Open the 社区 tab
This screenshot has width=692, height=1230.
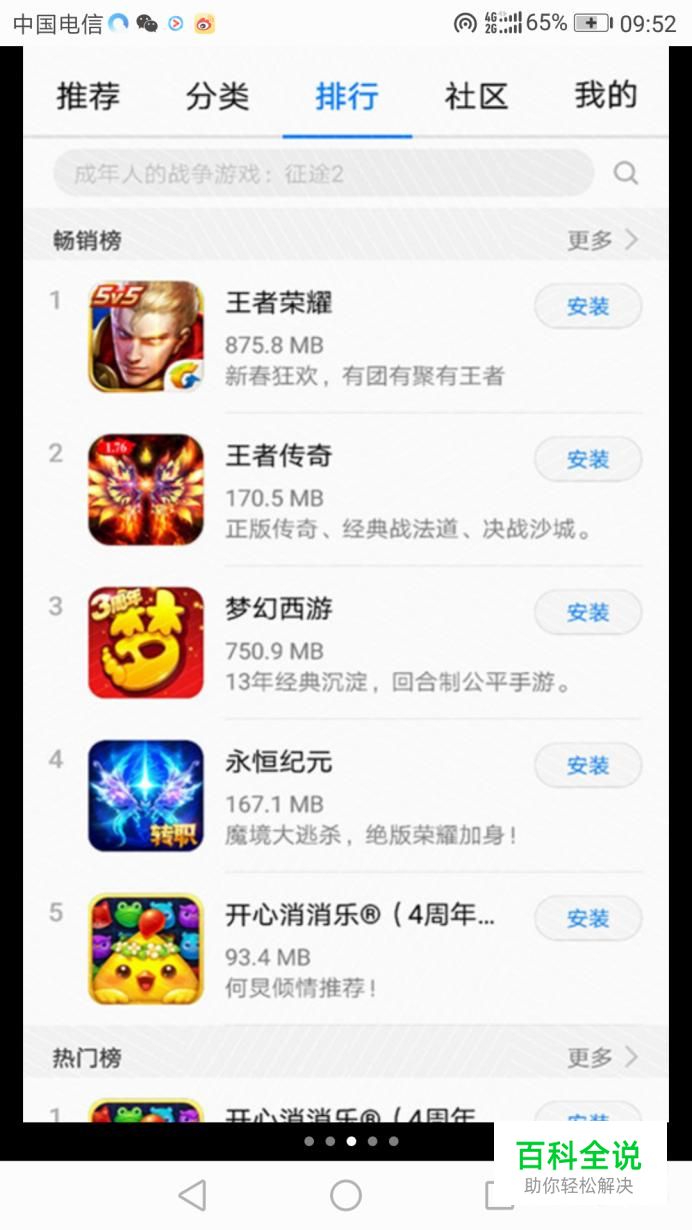click(476, 96)
